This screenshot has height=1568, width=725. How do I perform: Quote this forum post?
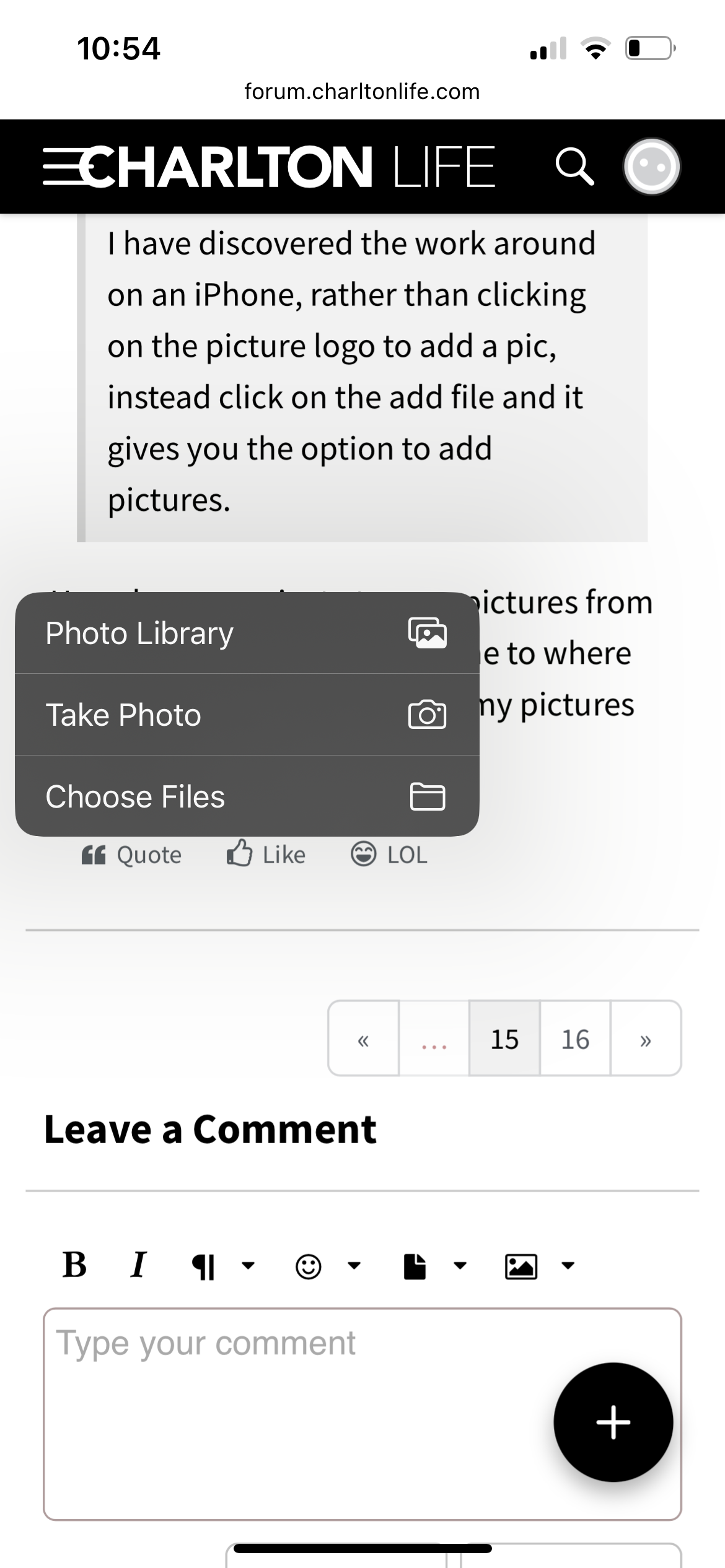132,855
